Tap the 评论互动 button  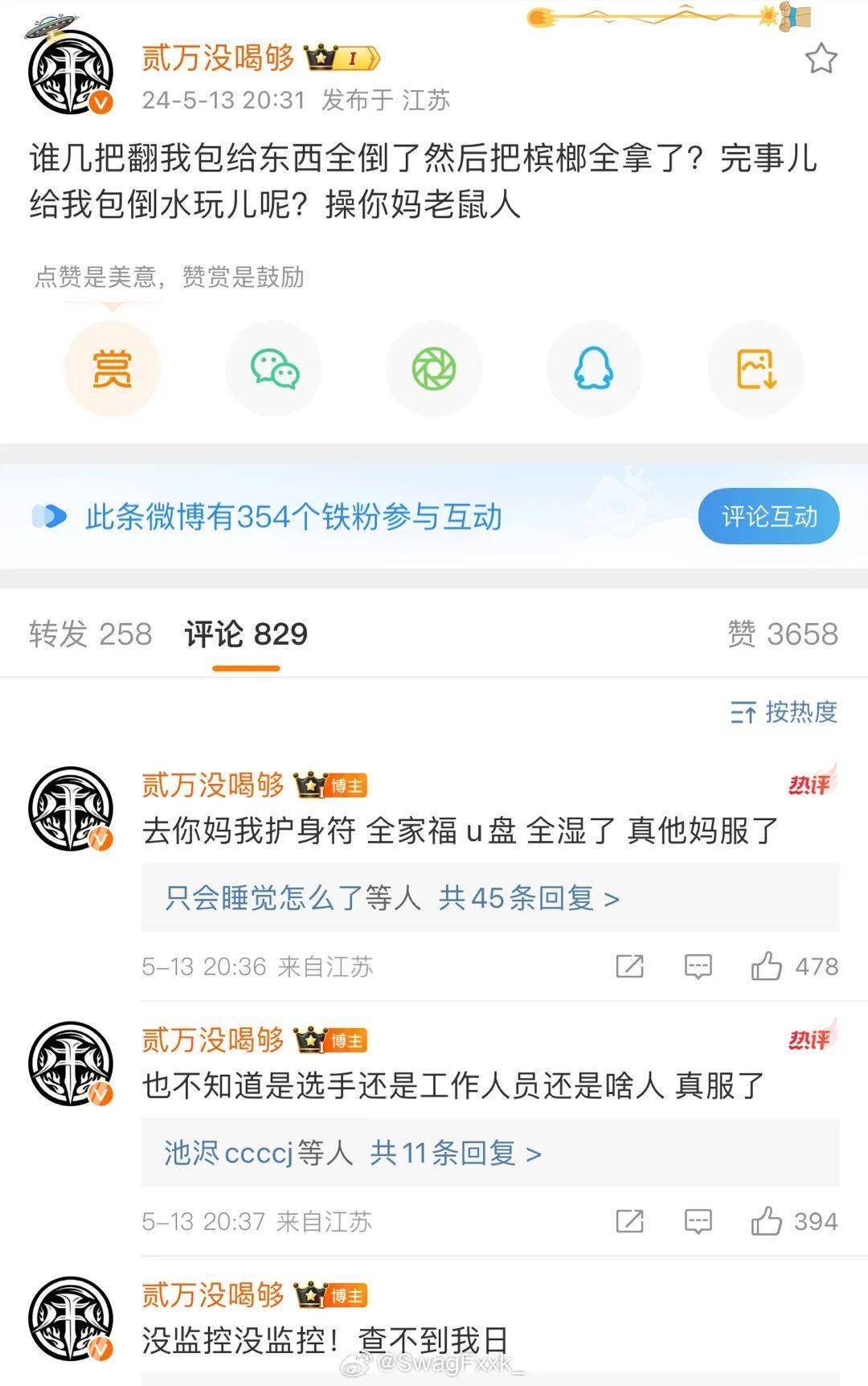point(768,516)
